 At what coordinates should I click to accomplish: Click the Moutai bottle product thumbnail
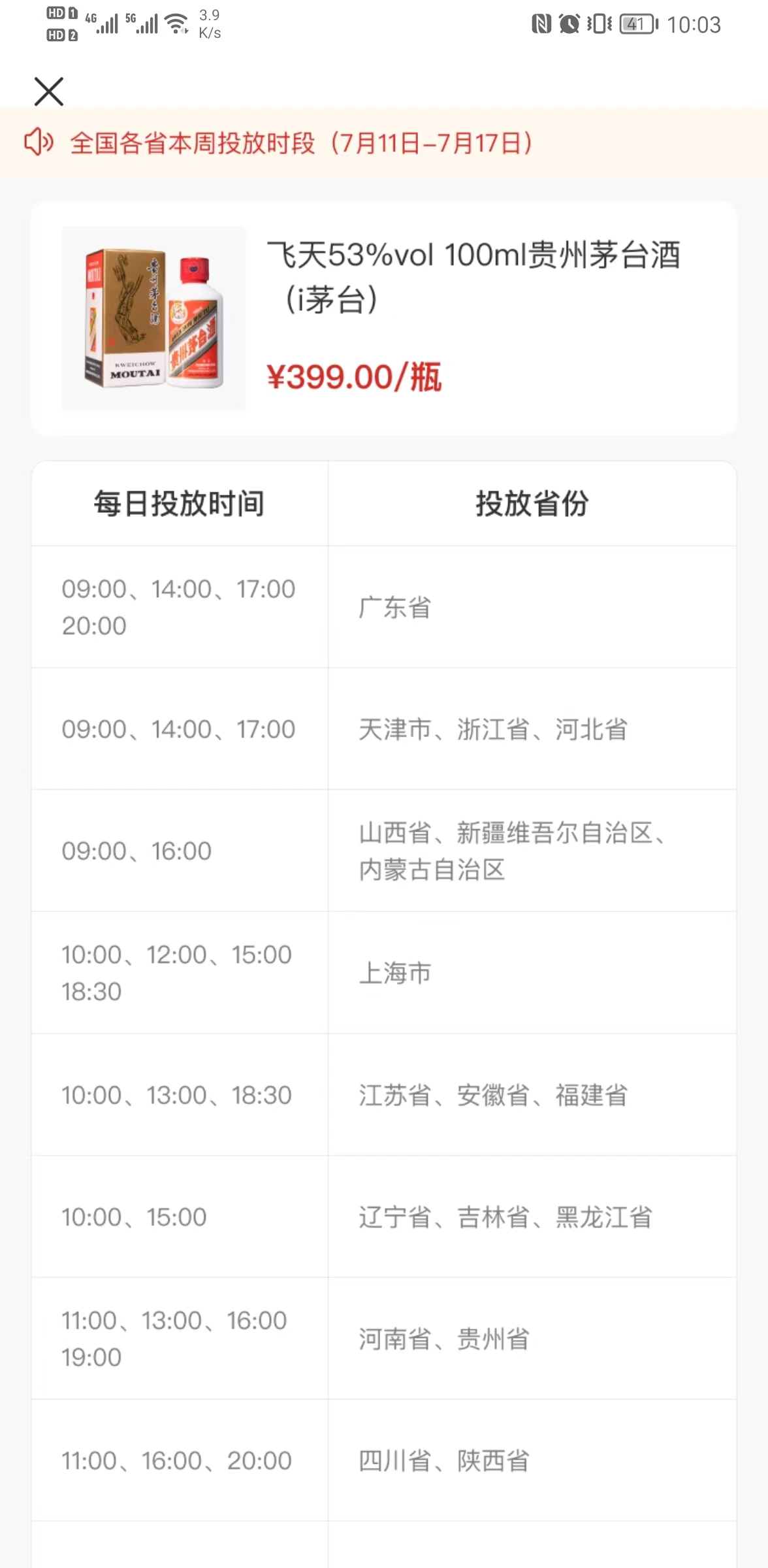152,320
